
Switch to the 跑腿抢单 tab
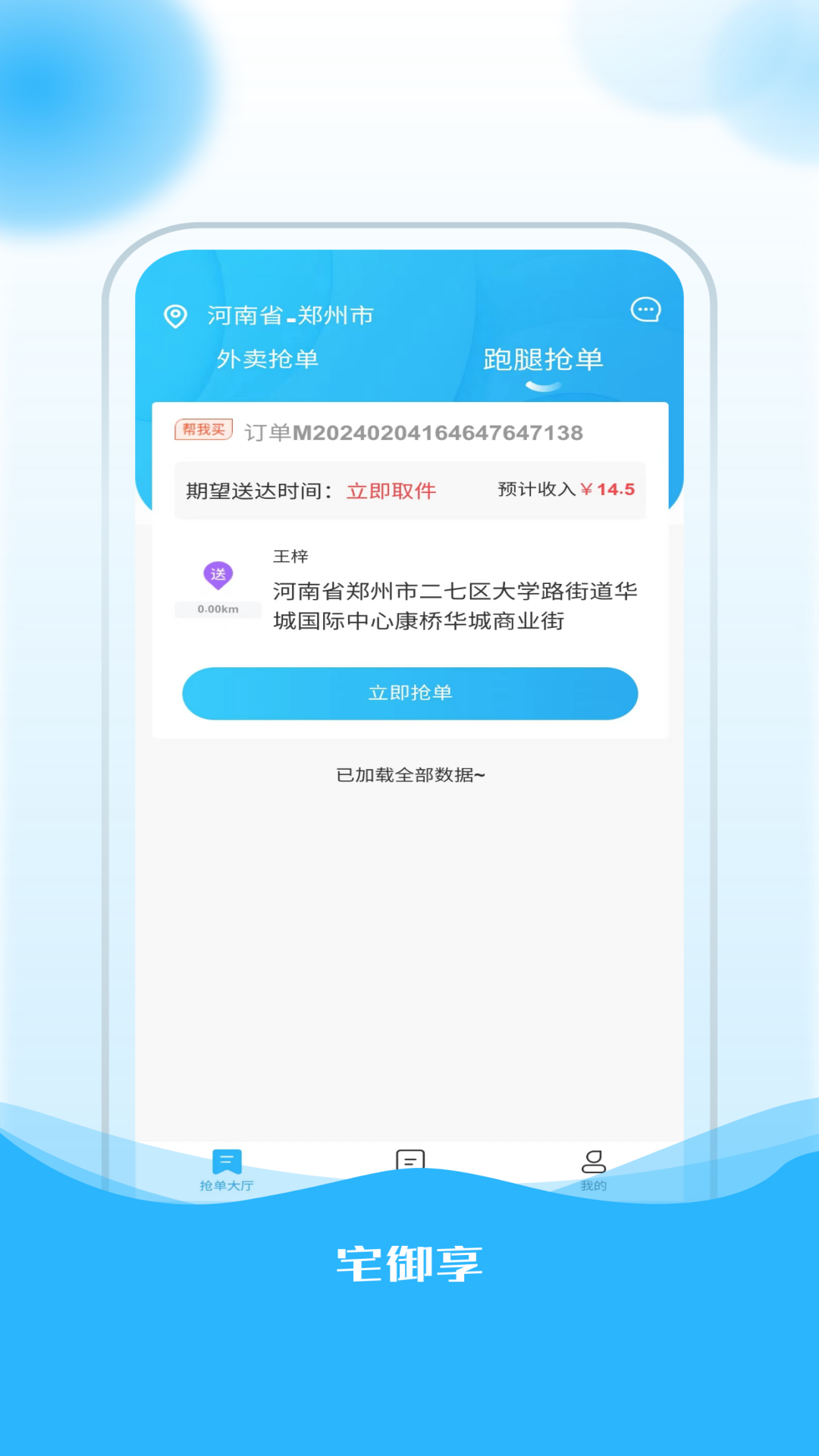[x=542, y=359]
